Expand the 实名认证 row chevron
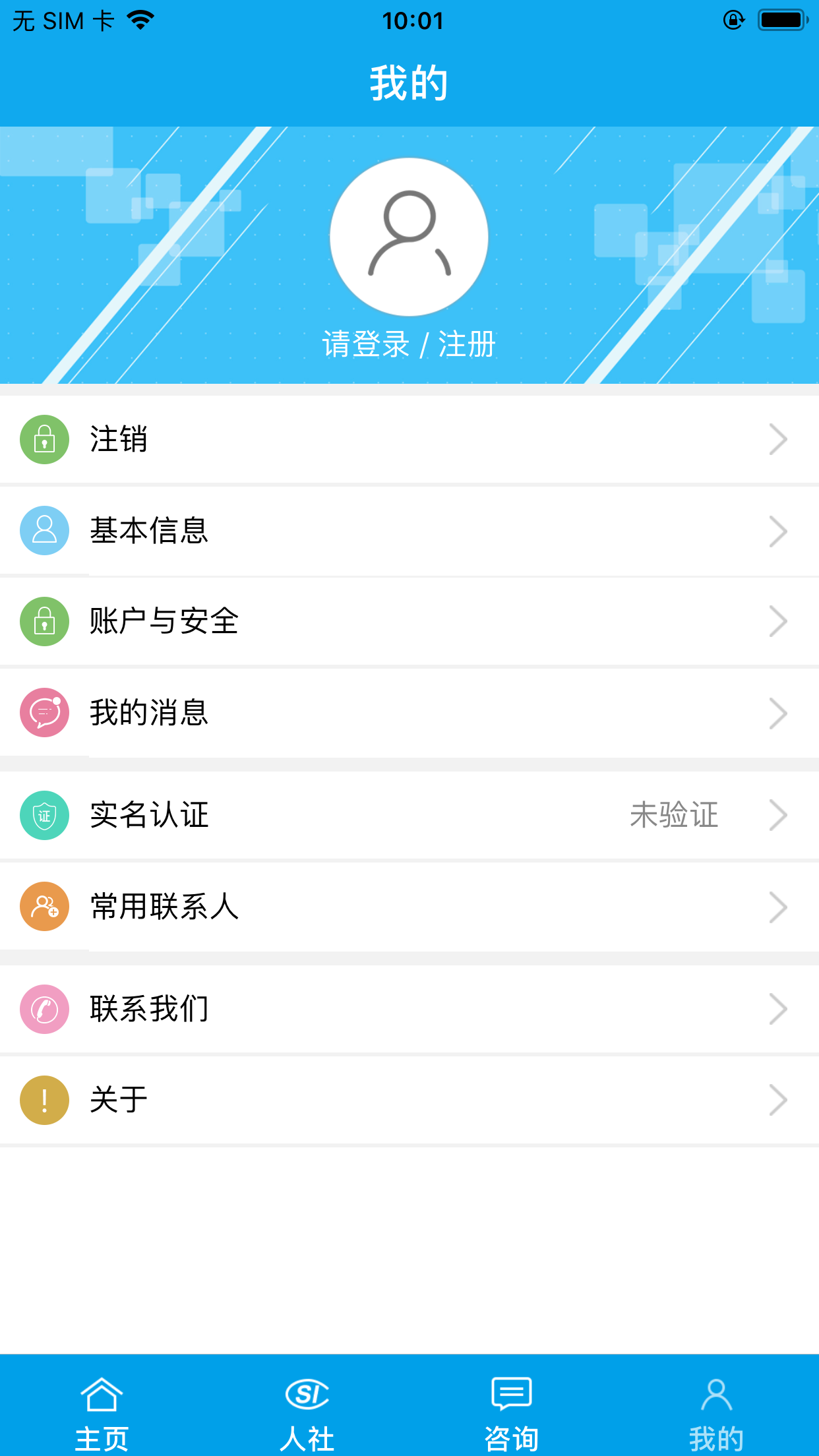 778,815
